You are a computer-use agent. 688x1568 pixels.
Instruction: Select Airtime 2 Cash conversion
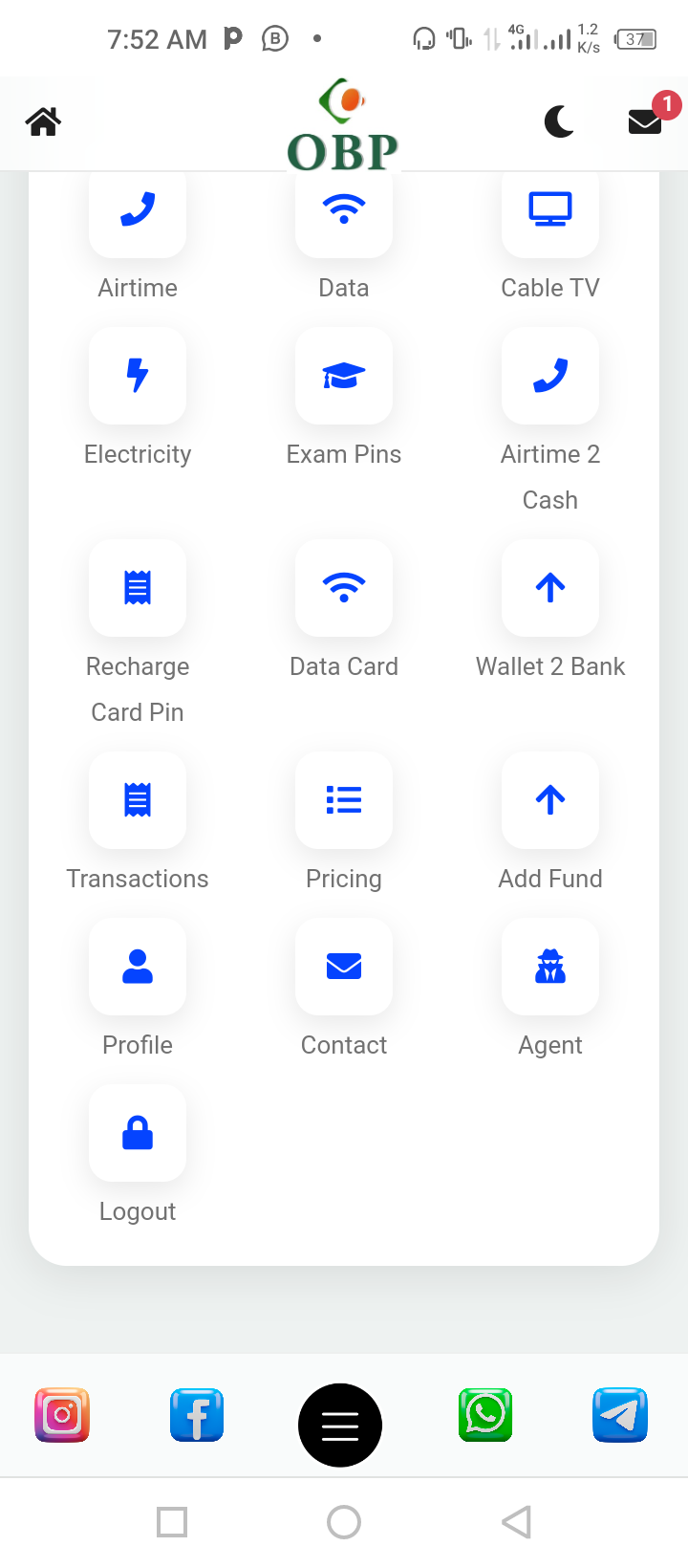550,376
